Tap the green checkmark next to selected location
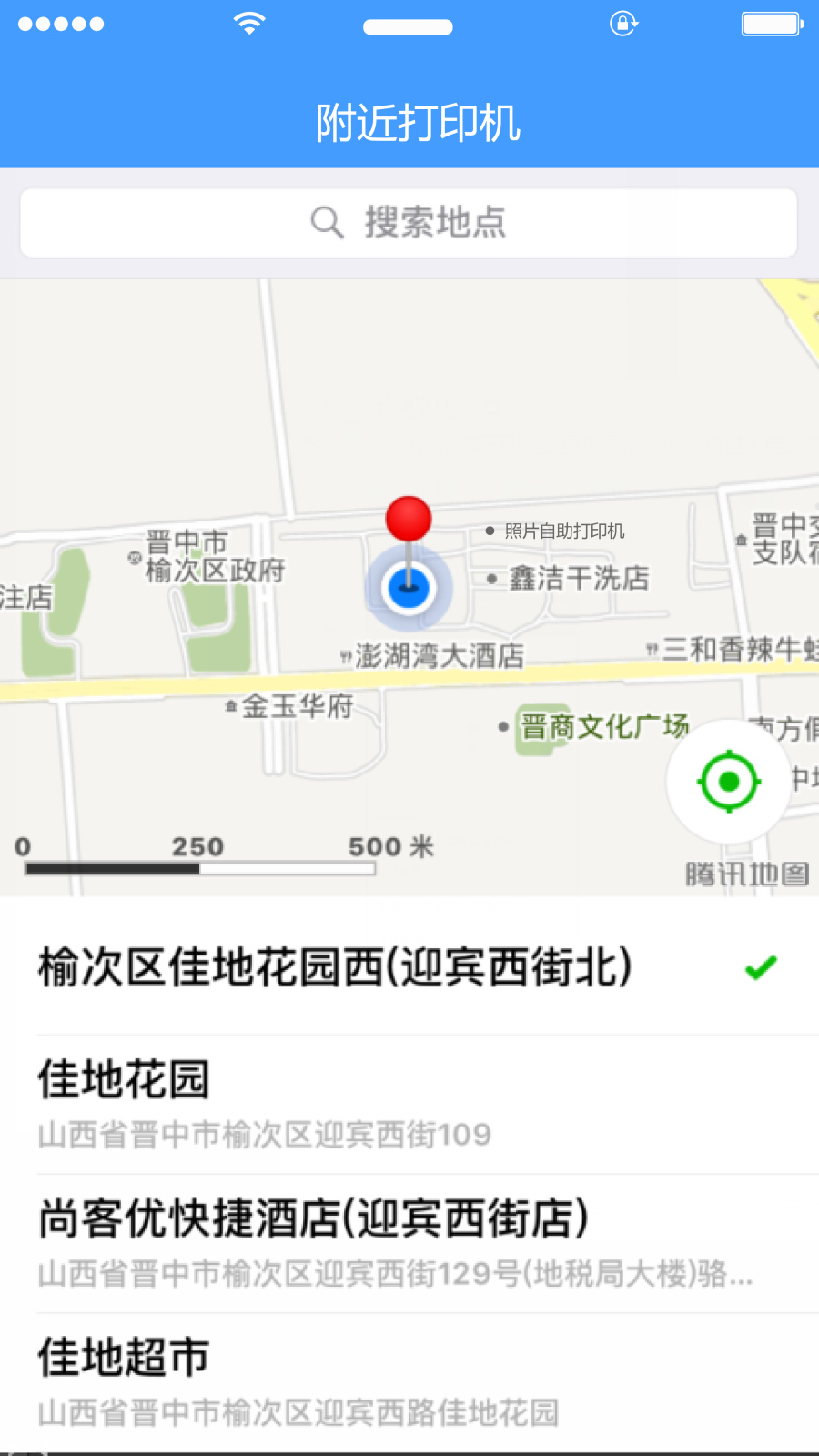 761,967
